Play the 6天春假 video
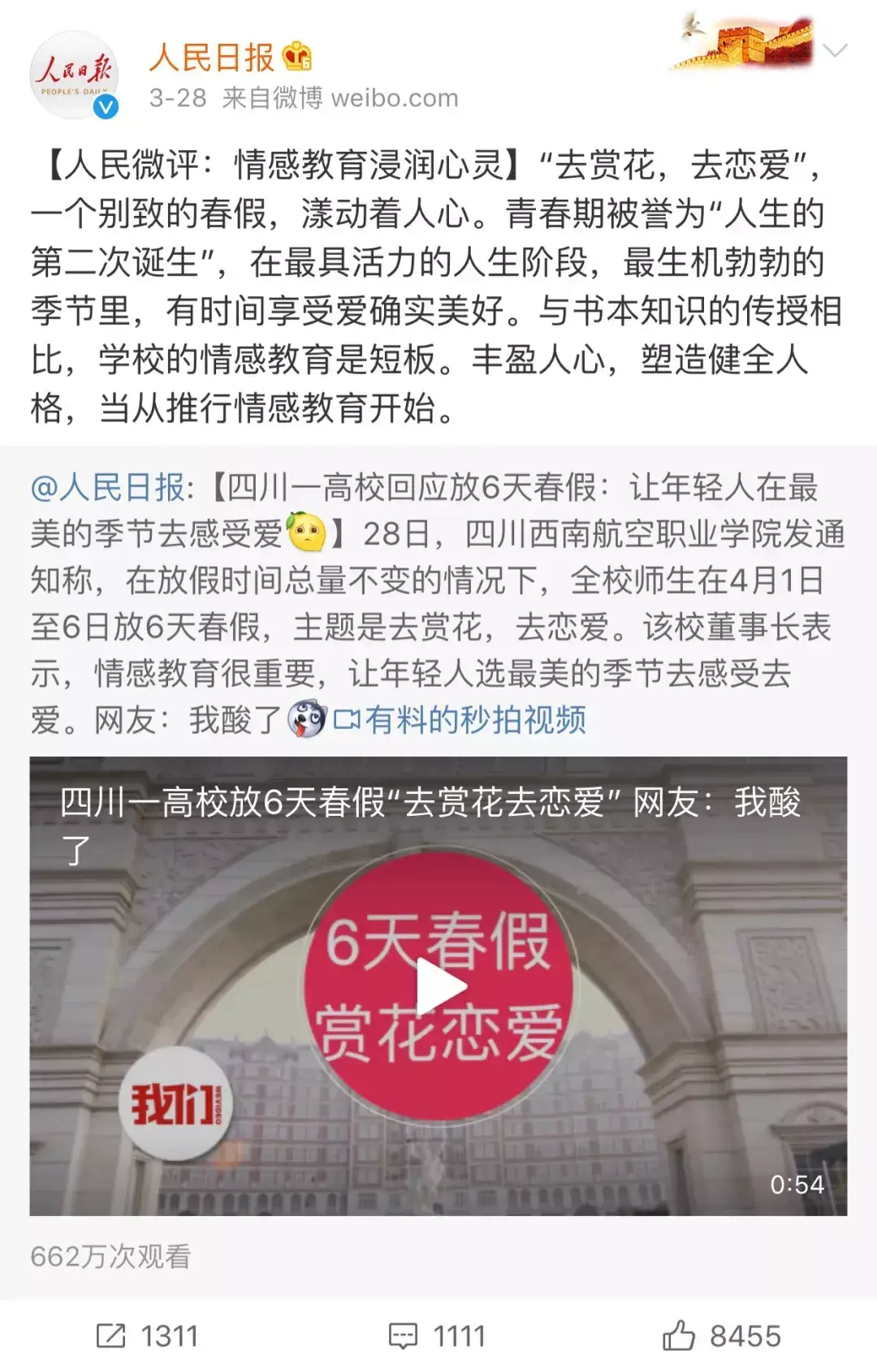 [x=439, y=986]
